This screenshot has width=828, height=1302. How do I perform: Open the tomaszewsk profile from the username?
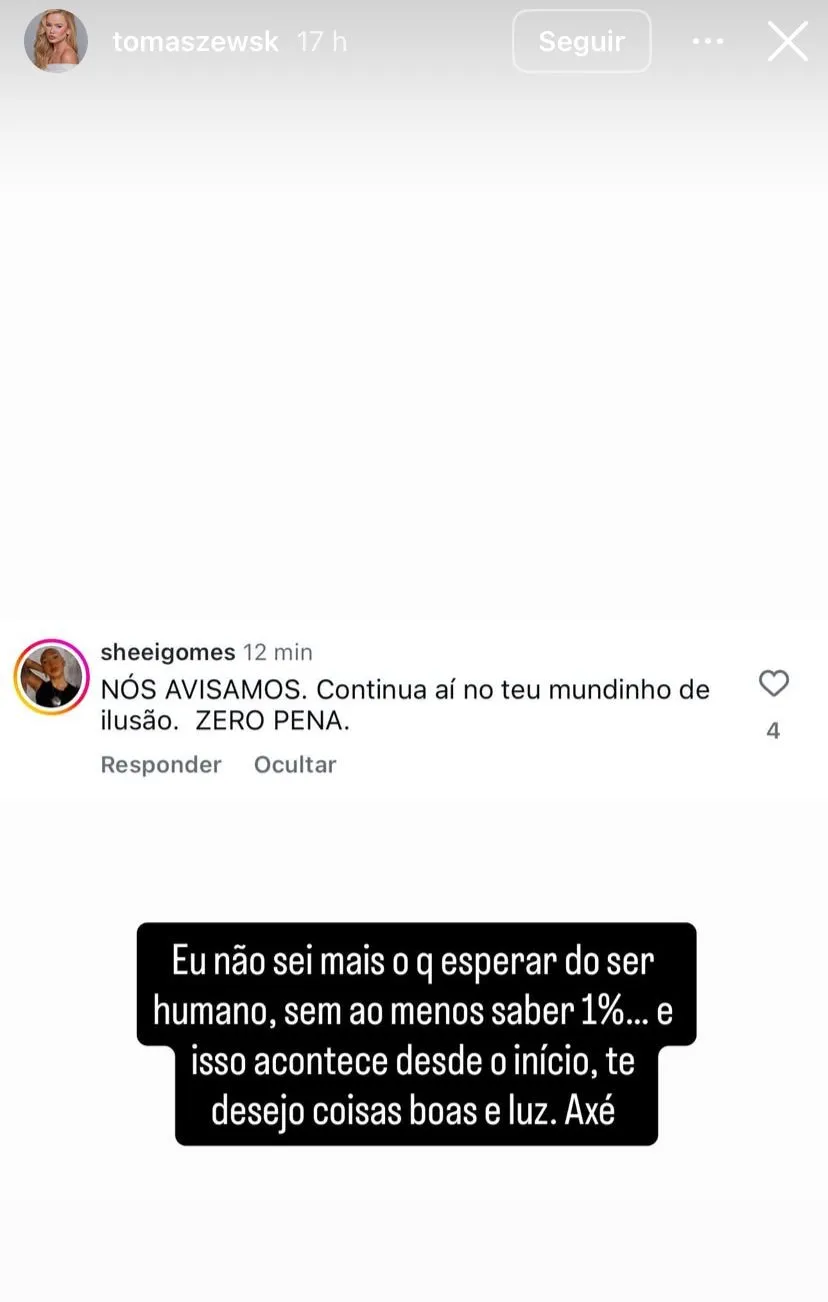(x=195, y=41)
